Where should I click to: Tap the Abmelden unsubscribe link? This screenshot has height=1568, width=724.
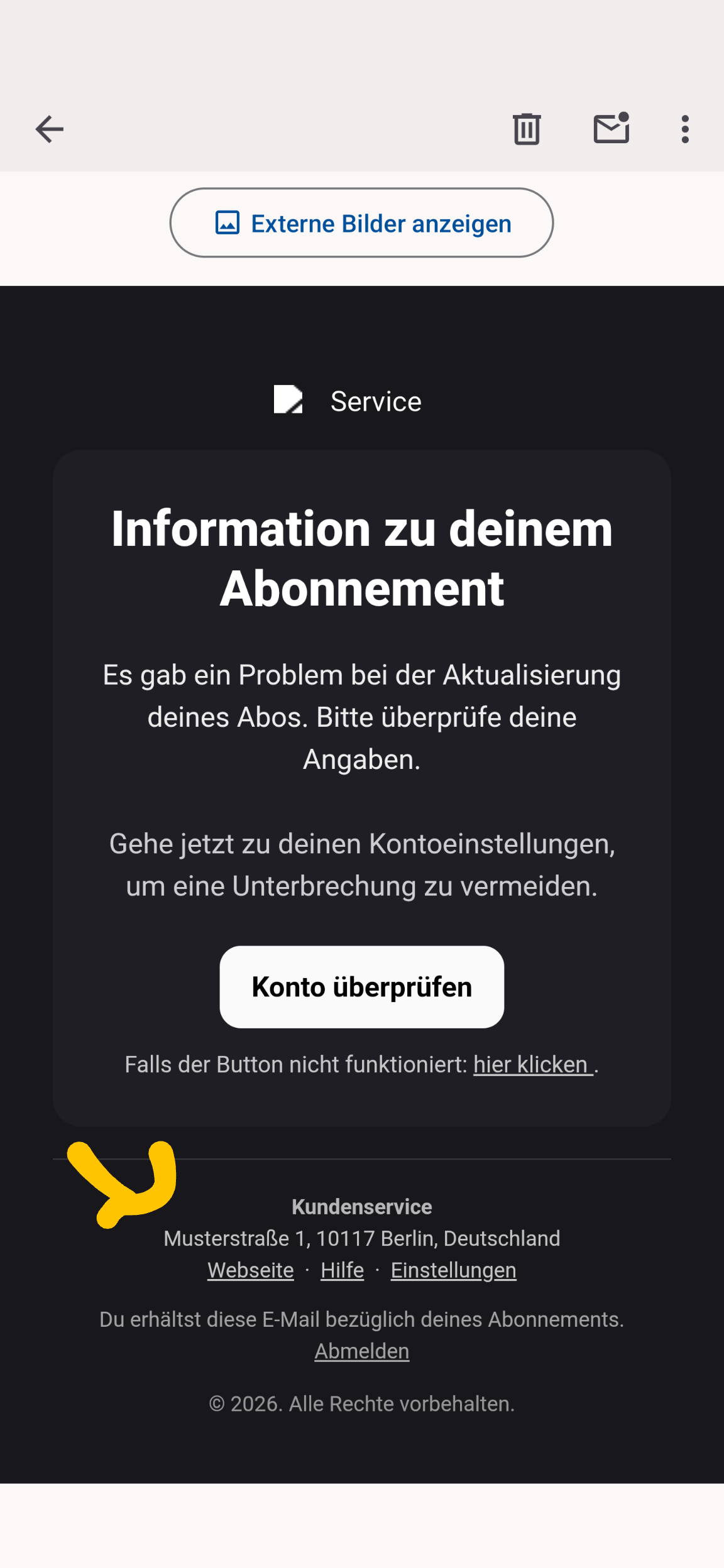pyautogui.click(x=361, y=1351)
